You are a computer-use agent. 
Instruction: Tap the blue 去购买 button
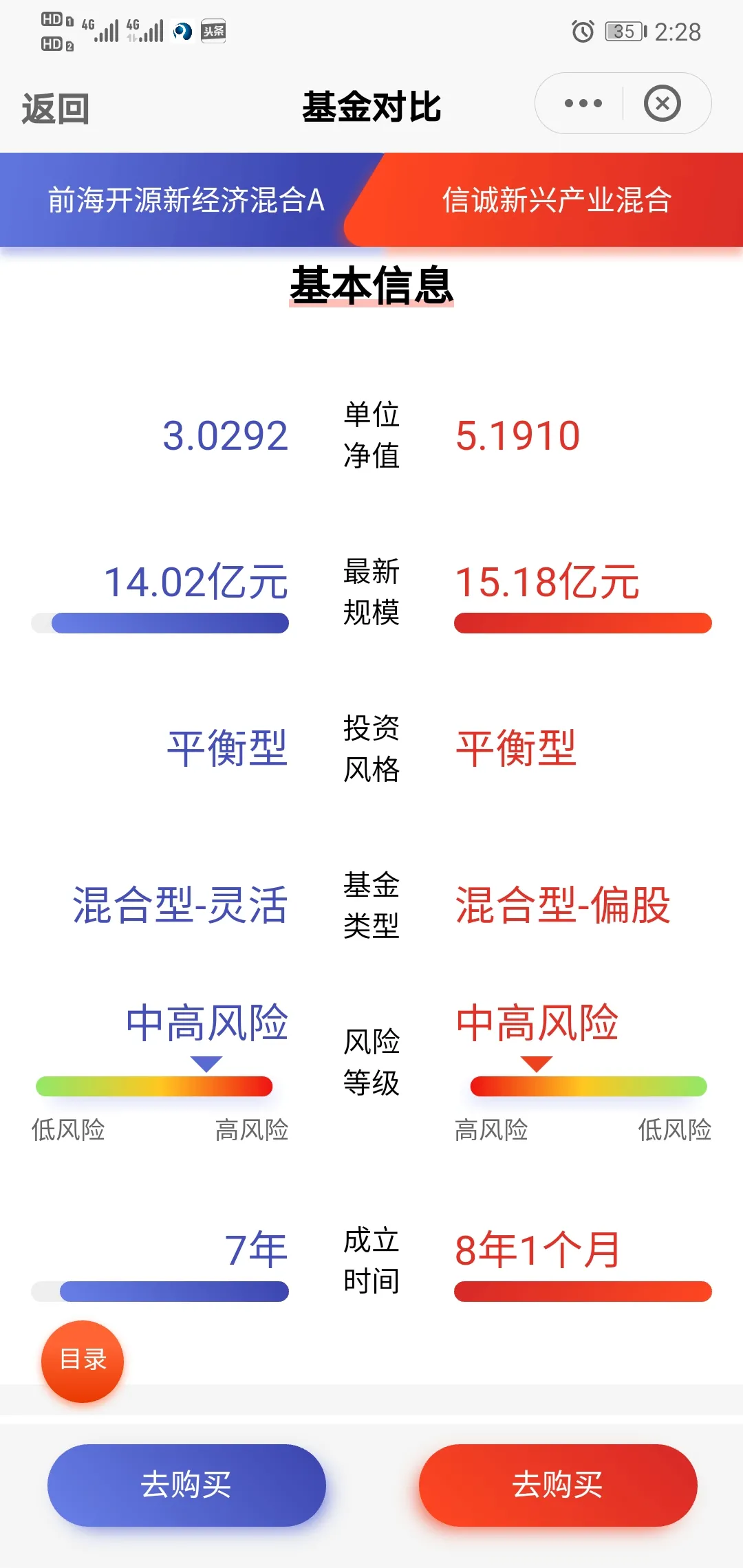point(186,1485)
